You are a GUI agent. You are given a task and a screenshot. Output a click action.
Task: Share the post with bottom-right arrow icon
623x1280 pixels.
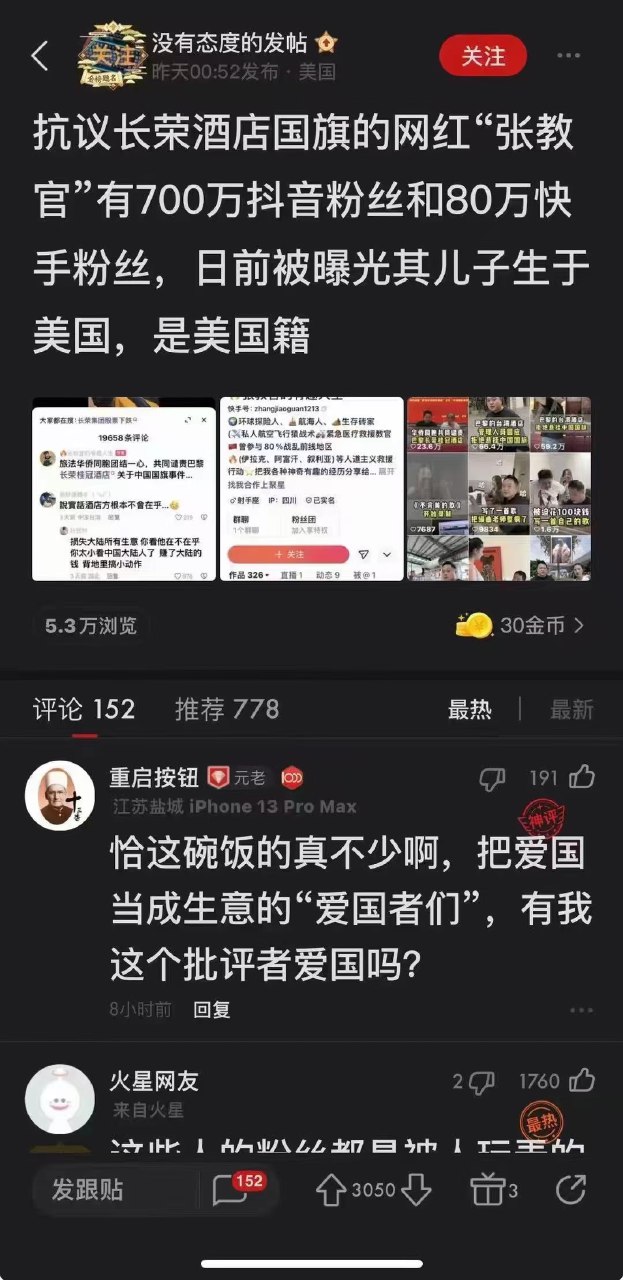coord(571,1190)
